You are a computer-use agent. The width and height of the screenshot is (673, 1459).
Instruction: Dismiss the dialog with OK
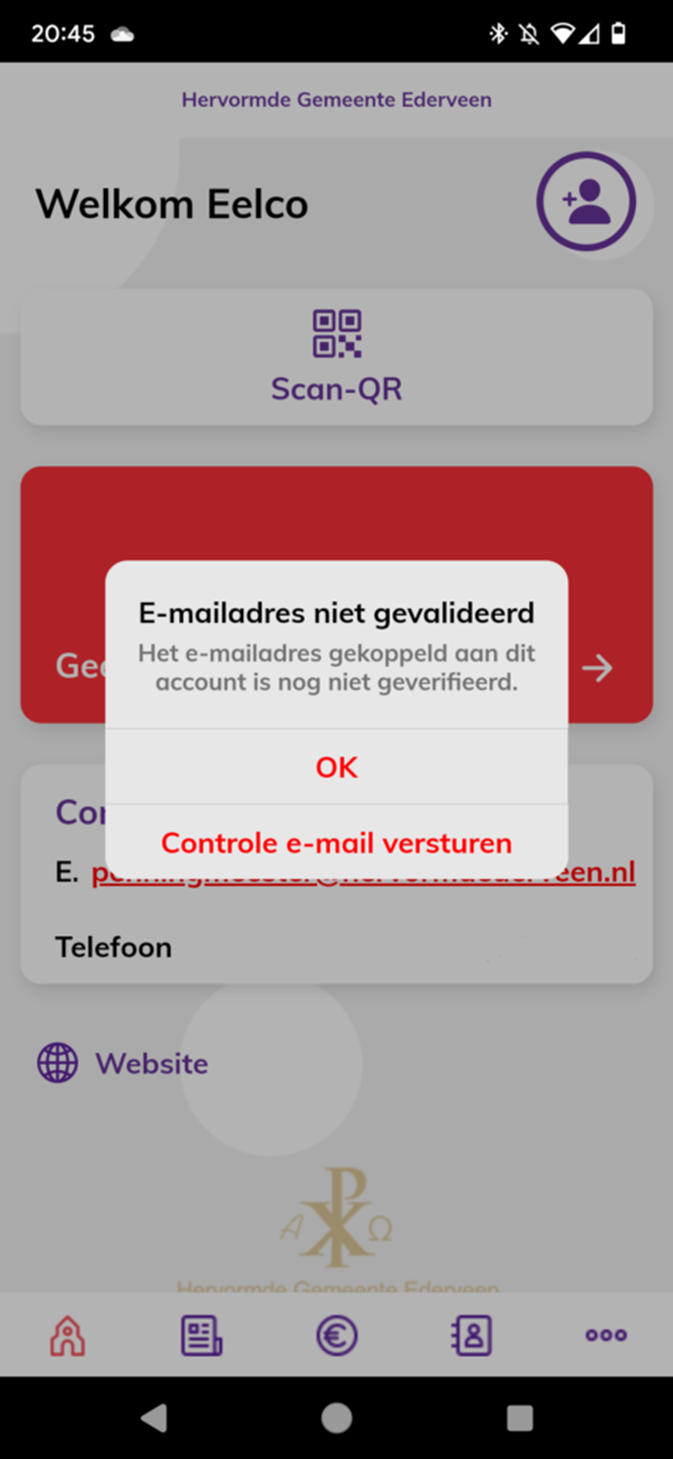coord(336,767)
